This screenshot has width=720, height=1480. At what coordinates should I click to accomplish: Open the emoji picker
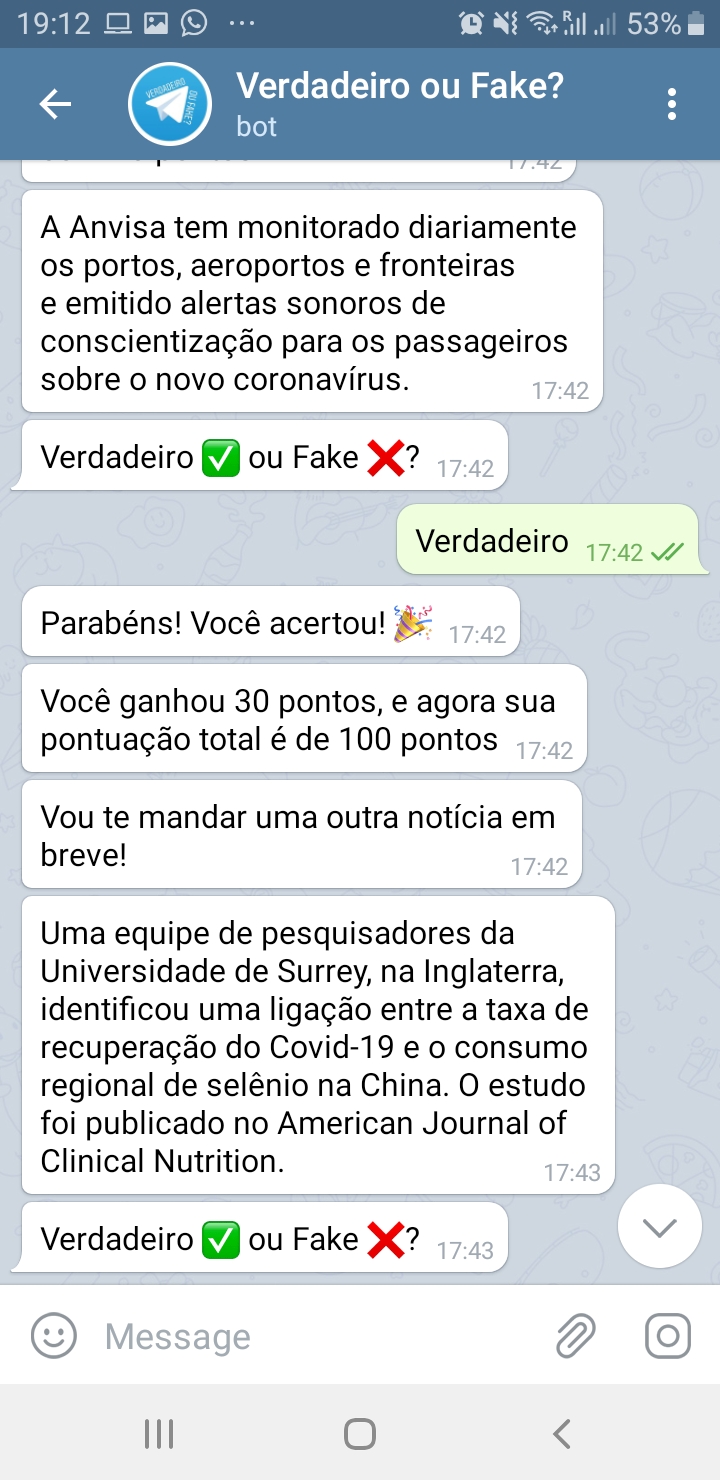pyautogui.click(x=54, y=1335)
